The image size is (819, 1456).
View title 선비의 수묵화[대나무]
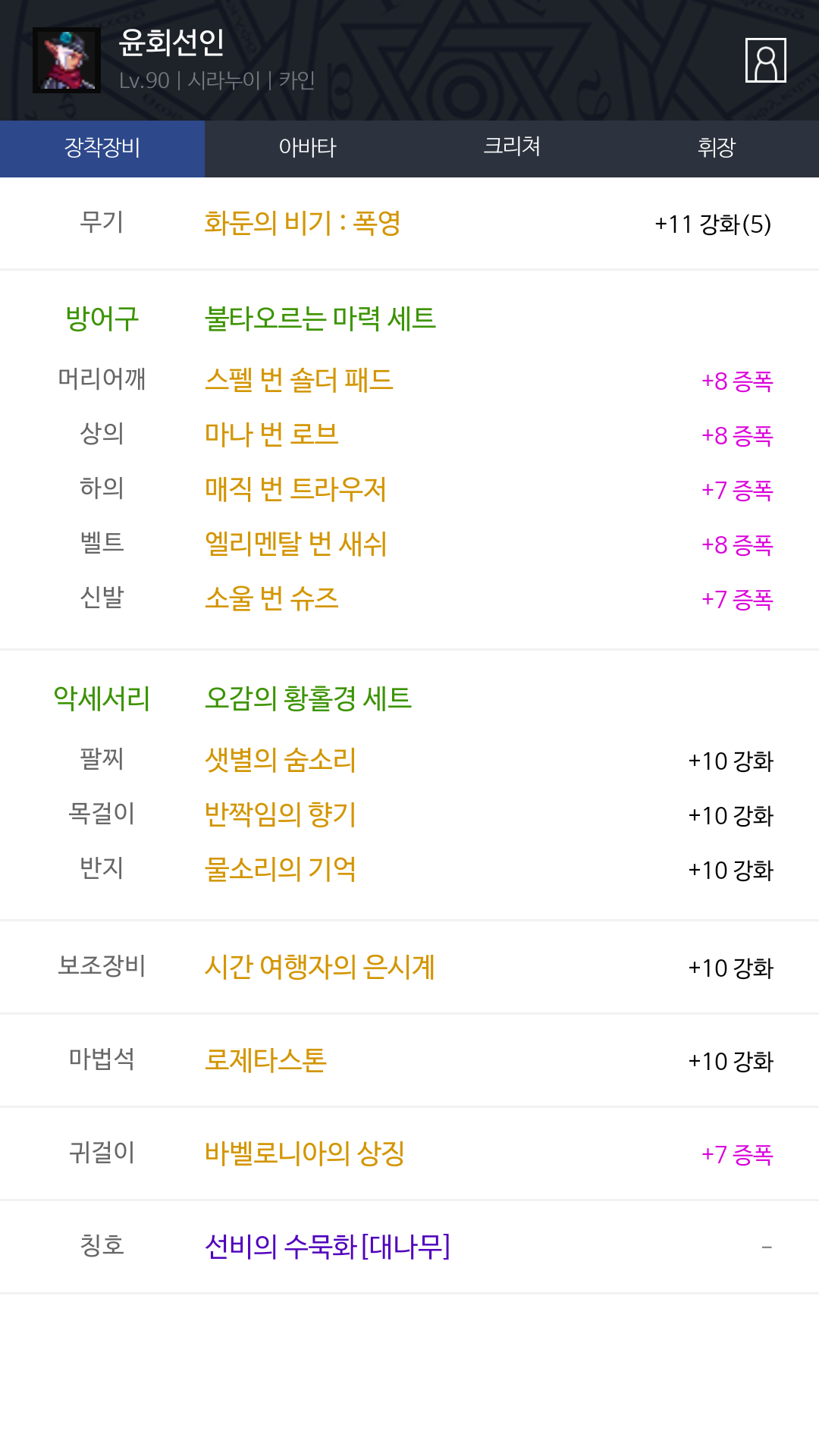[x=328, y=1247]
